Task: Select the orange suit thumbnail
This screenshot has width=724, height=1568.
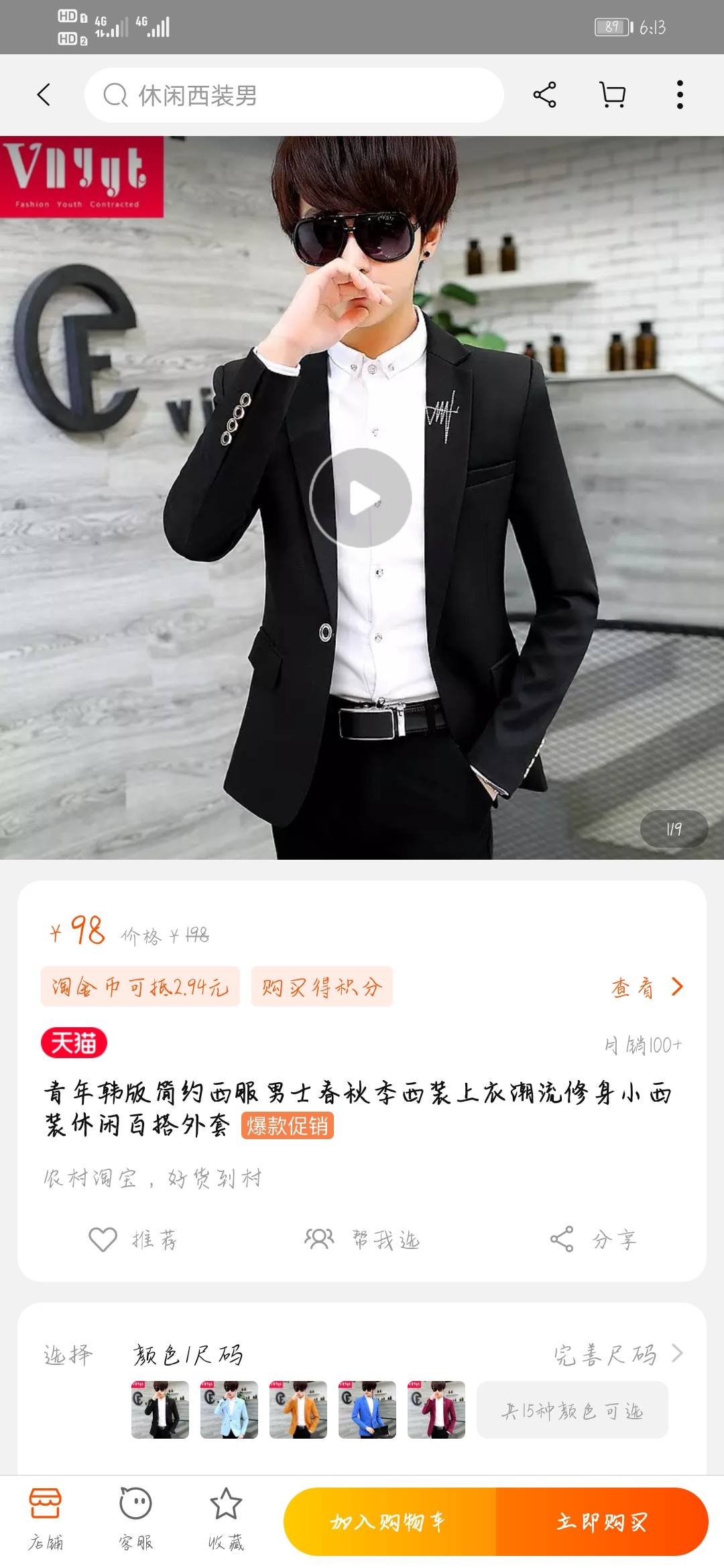Action: 298,1410
